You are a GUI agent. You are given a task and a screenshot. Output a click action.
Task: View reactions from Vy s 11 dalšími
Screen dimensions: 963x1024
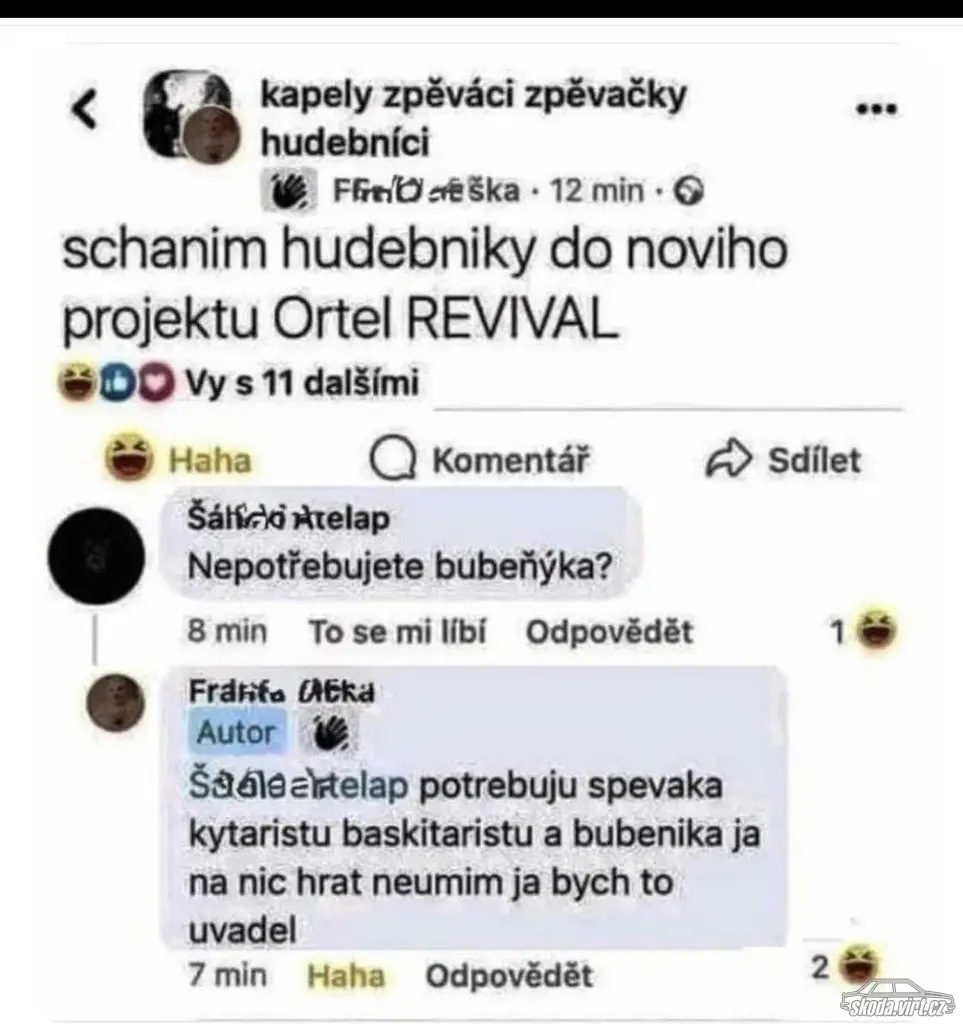tap(300, 383)
